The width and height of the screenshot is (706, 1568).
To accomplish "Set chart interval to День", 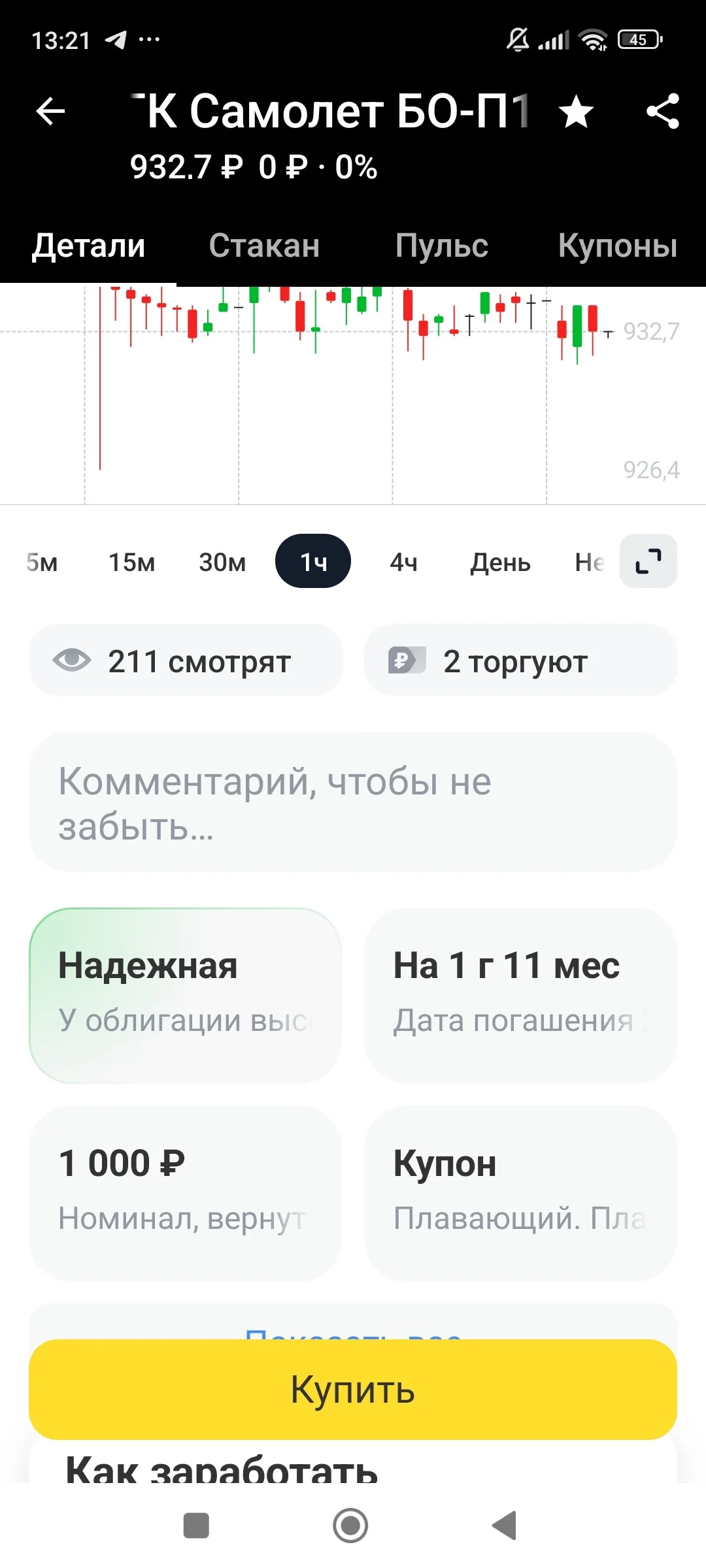I will [x=500, y=562].
